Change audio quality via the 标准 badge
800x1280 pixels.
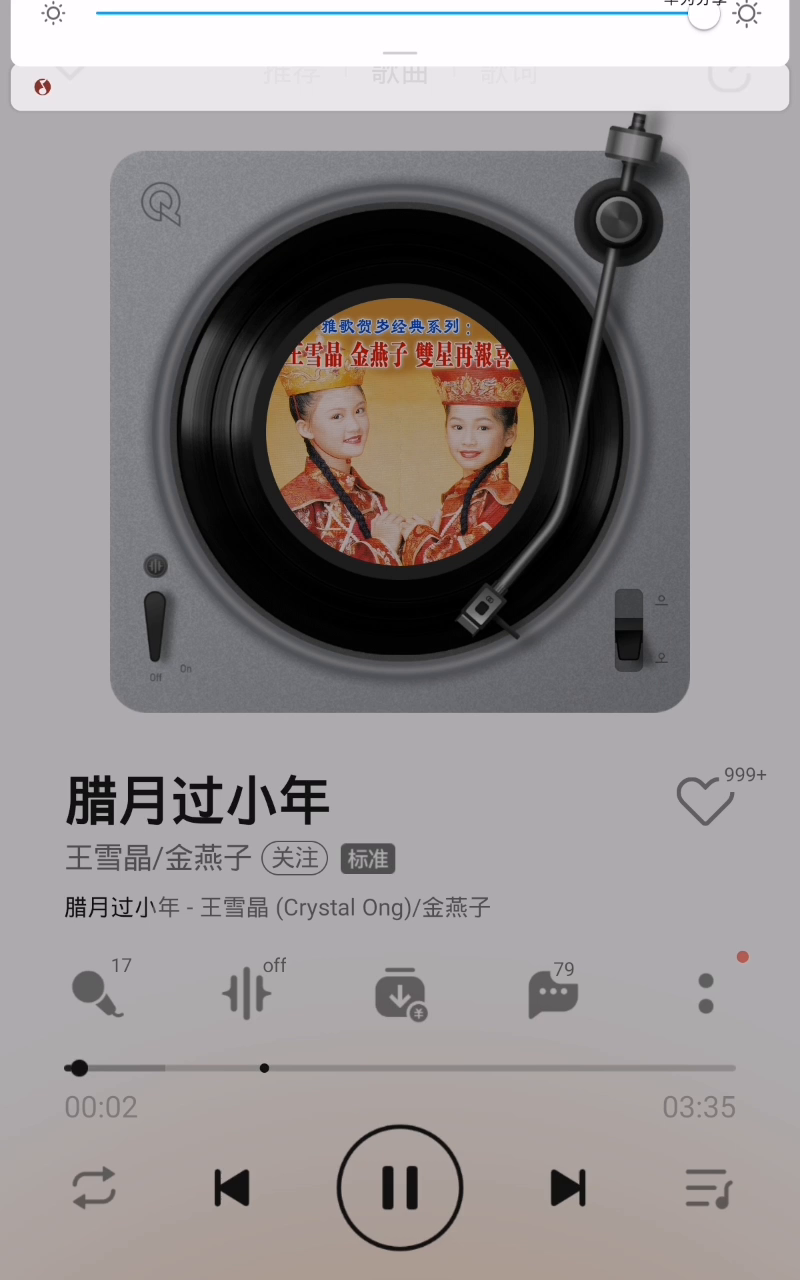[x=368, y=859]
